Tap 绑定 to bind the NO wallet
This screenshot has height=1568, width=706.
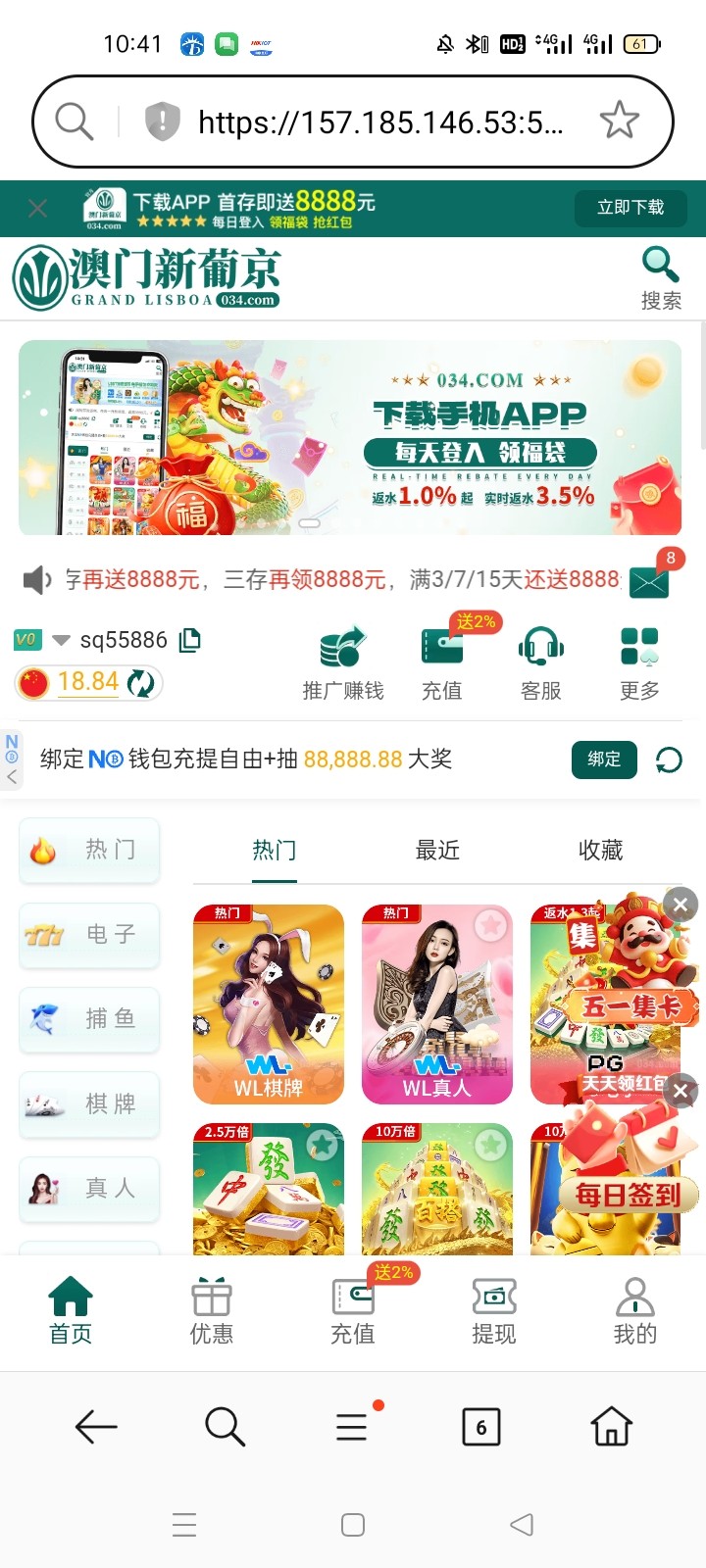(604, 759)
